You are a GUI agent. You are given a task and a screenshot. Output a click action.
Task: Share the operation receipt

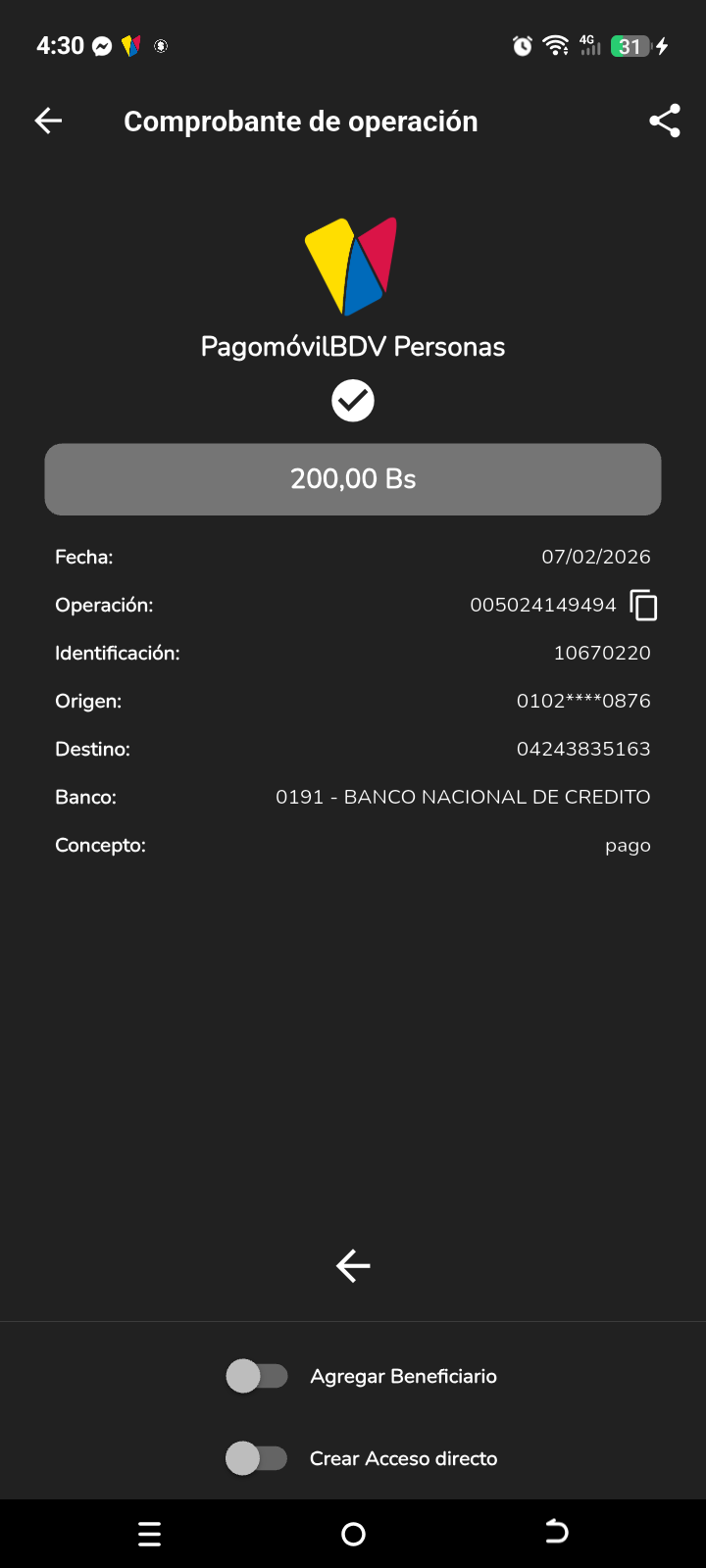(x=664, y=121)
